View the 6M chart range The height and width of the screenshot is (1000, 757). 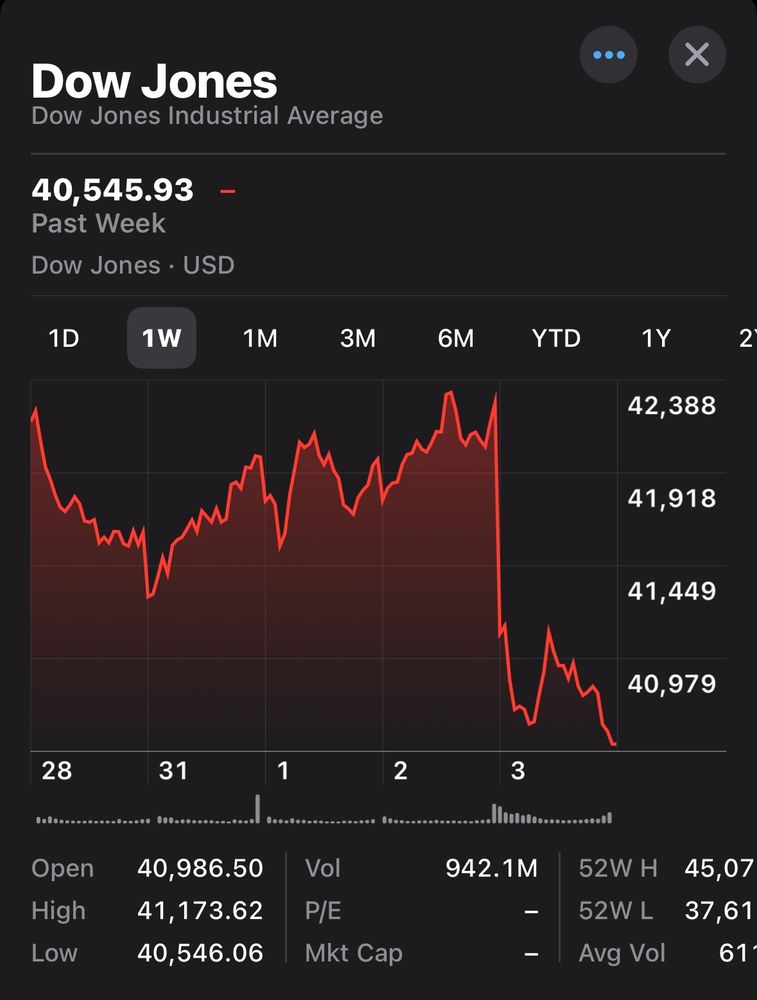[455, 339]
